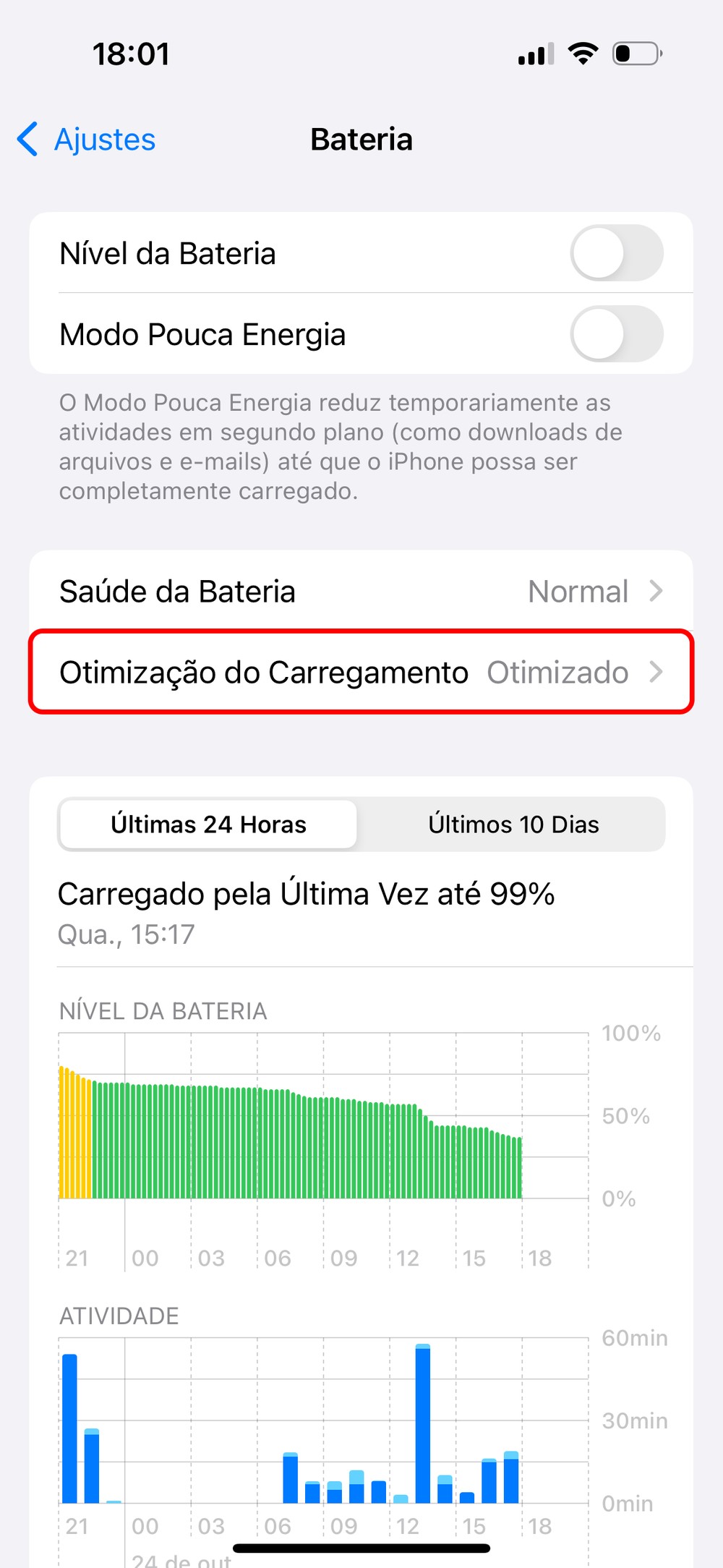This screenshot has width=723, height=1568.
Task: Turn on Modo Pouca Energia
Action: pyautogui.click(x=616, y=334)
